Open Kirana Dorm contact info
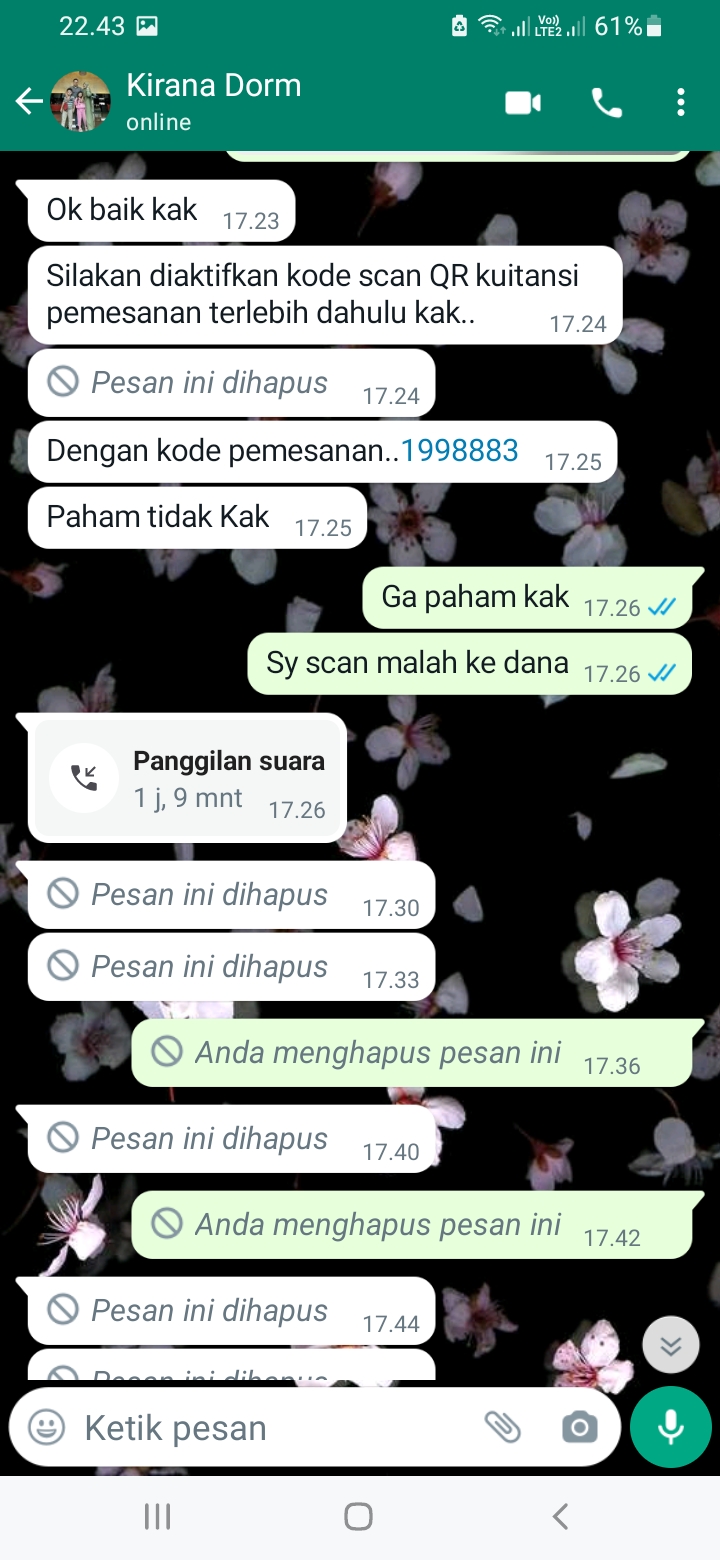 pyautogui.click(x=213, y=100)
